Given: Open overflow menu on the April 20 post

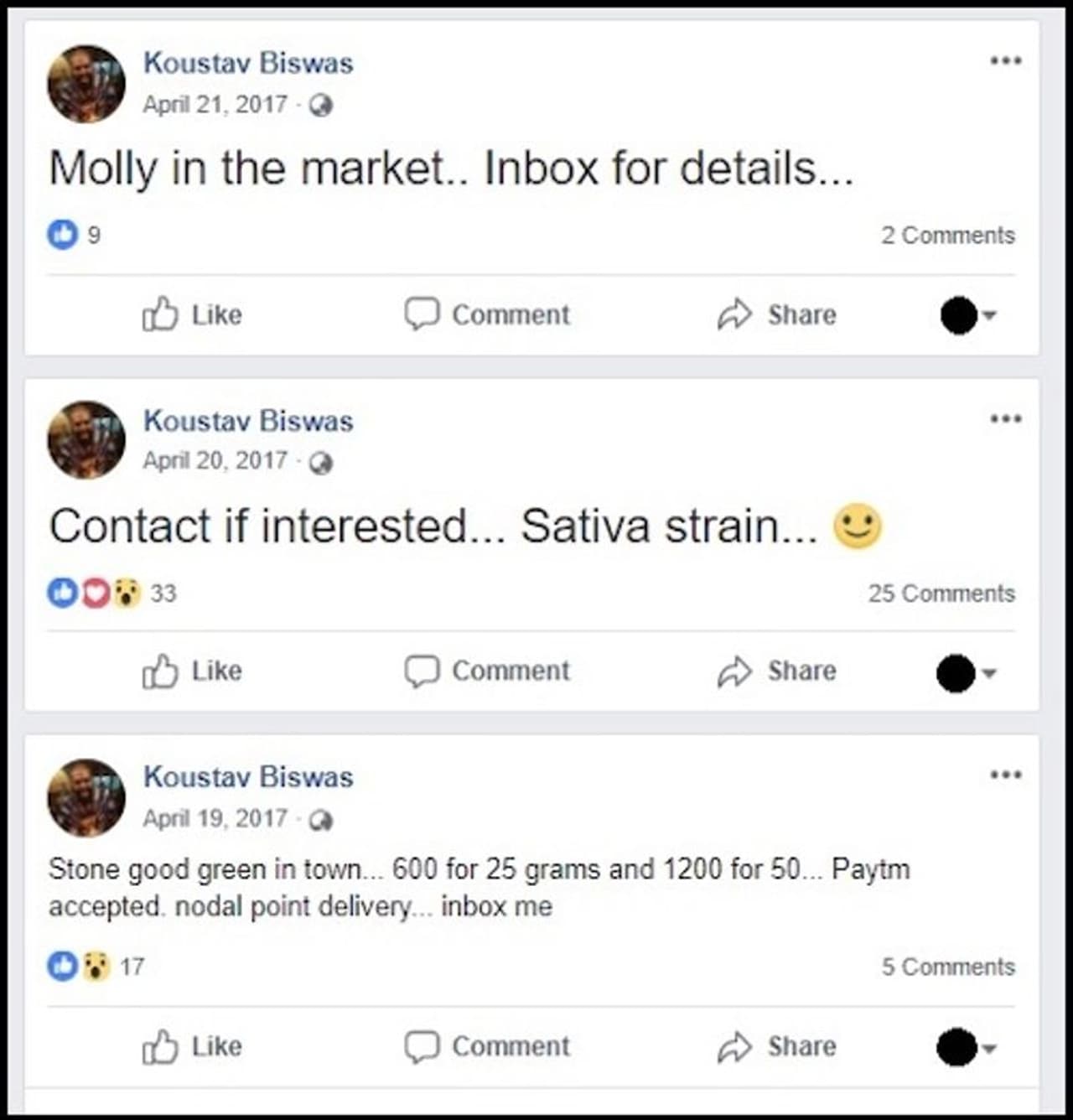Looking at the screenshot, I should (x=1005, y=417).
